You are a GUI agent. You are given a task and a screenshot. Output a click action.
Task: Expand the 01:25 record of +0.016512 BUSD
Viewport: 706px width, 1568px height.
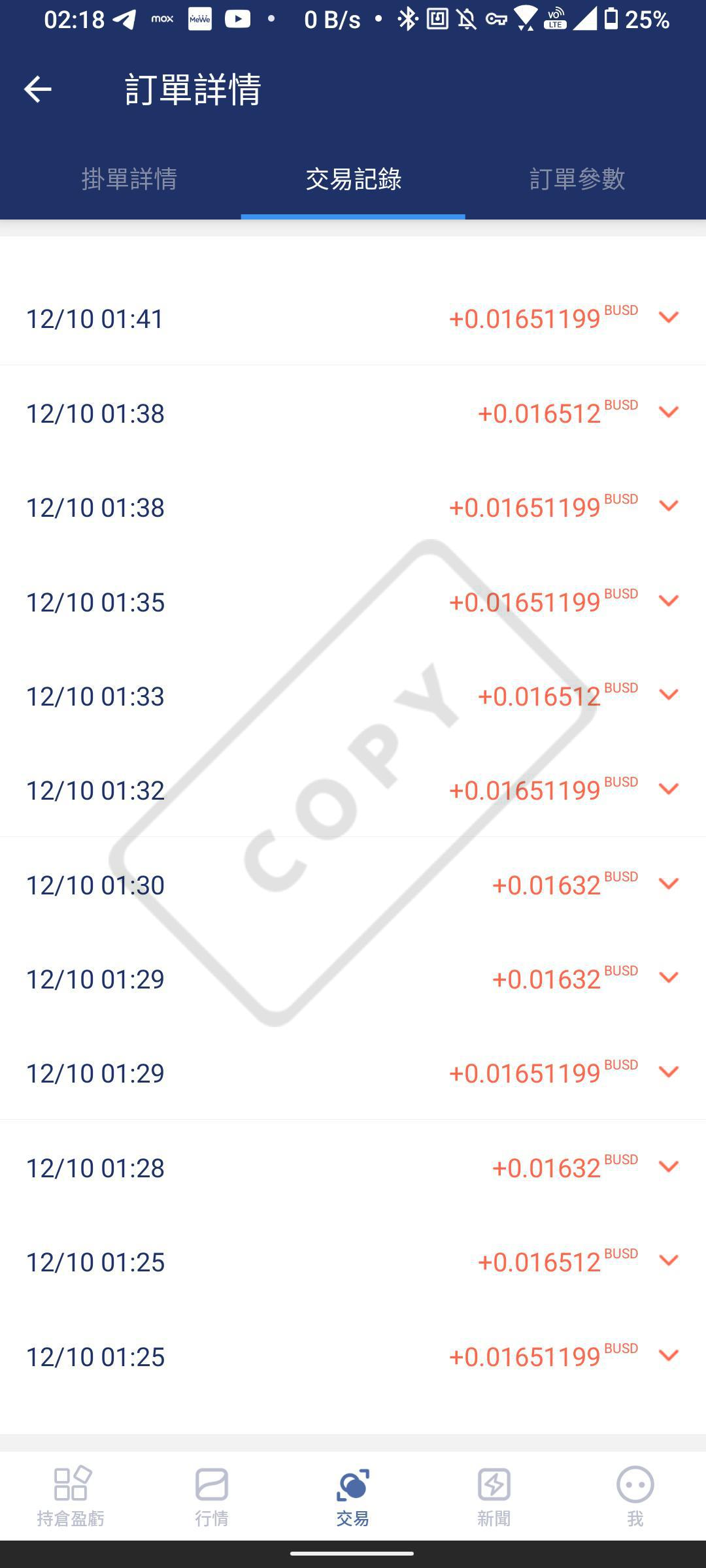click(x=668, y=1261)
